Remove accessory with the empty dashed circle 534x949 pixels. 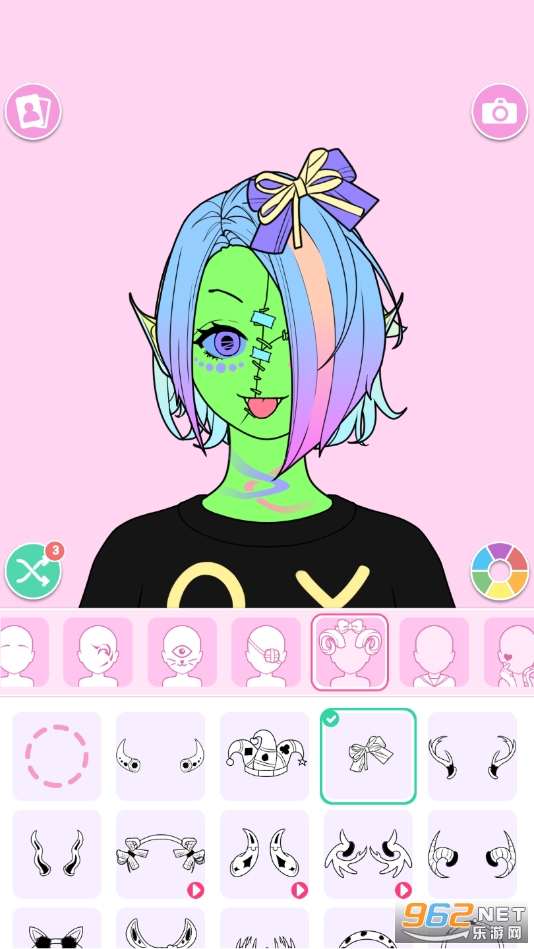(57, 756)
